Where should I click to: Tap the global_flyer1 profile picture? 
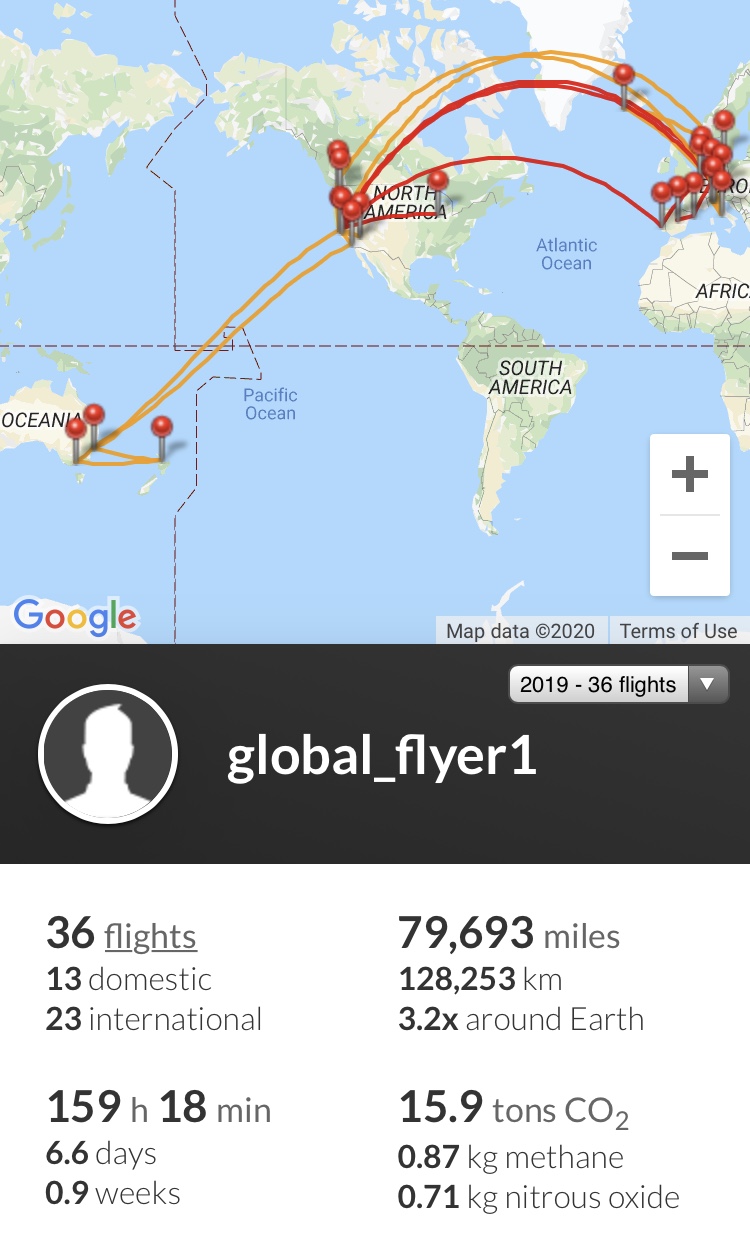point(108,754)
